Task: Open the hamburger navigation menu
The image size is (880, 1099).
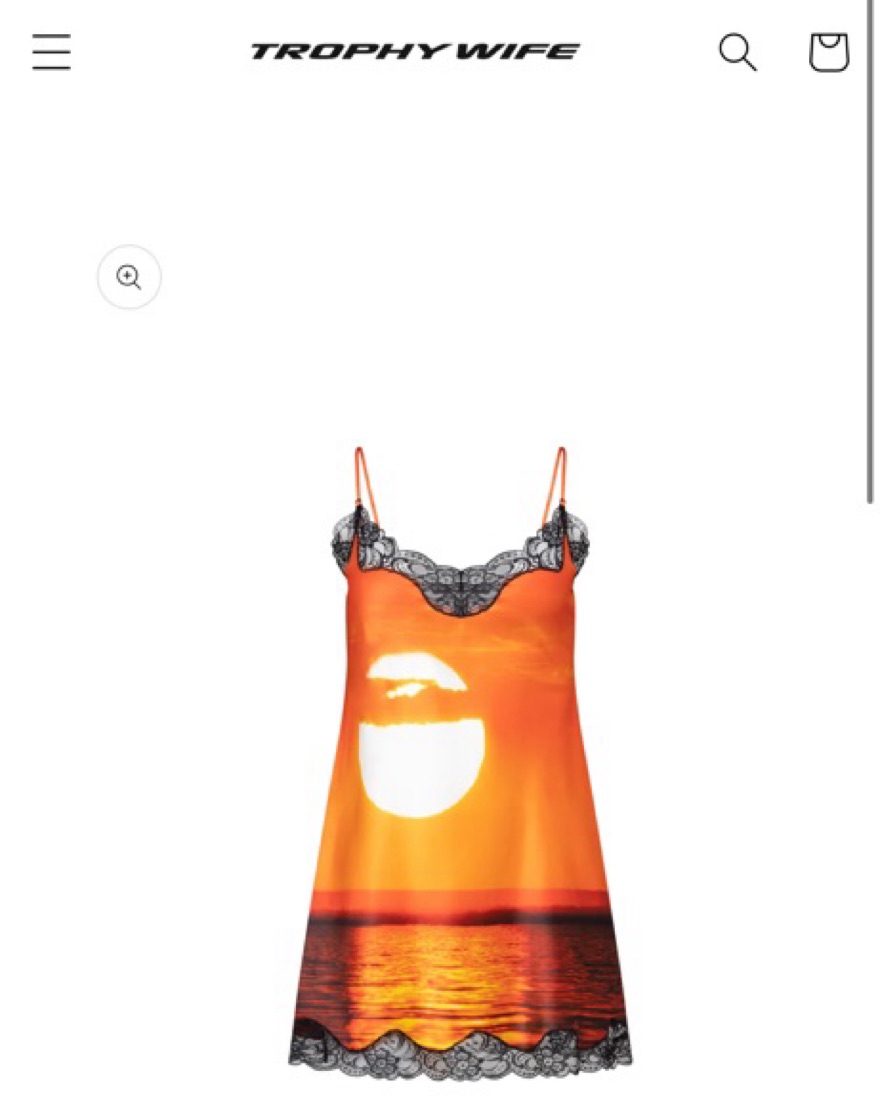Action: (x=51, y=52)
